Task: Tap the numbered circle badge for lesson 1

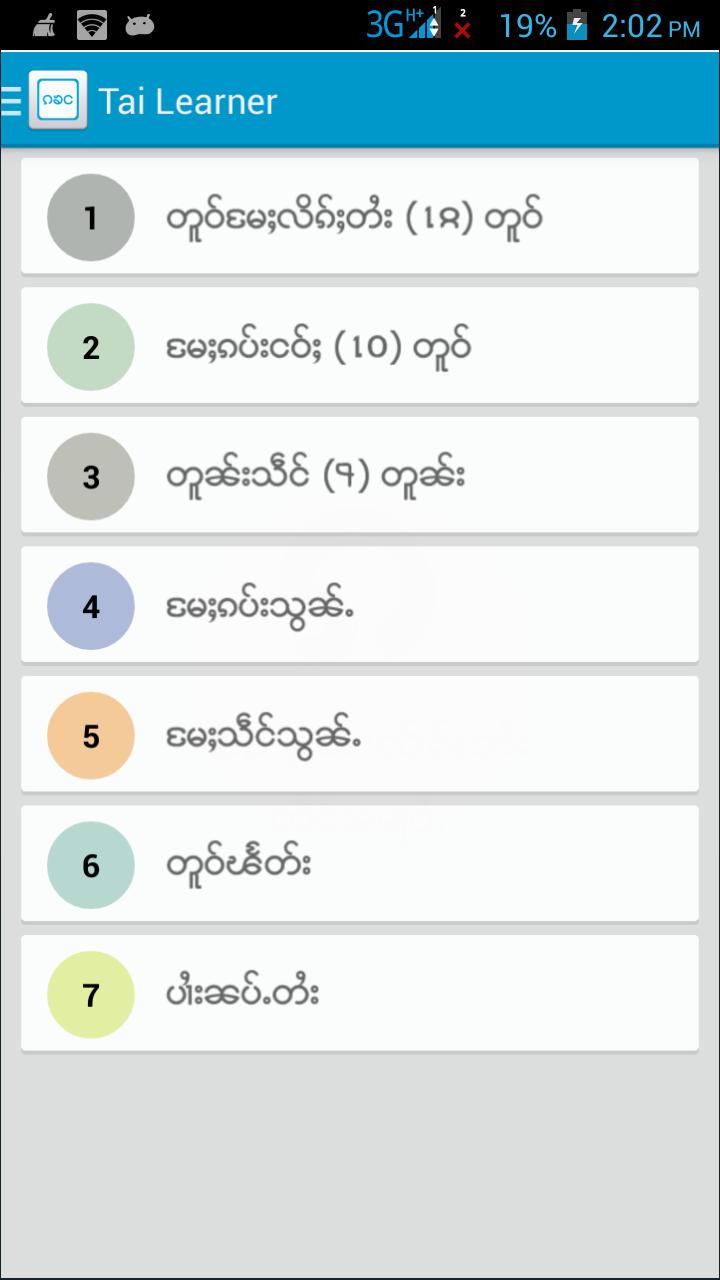Action: [90, 217]
